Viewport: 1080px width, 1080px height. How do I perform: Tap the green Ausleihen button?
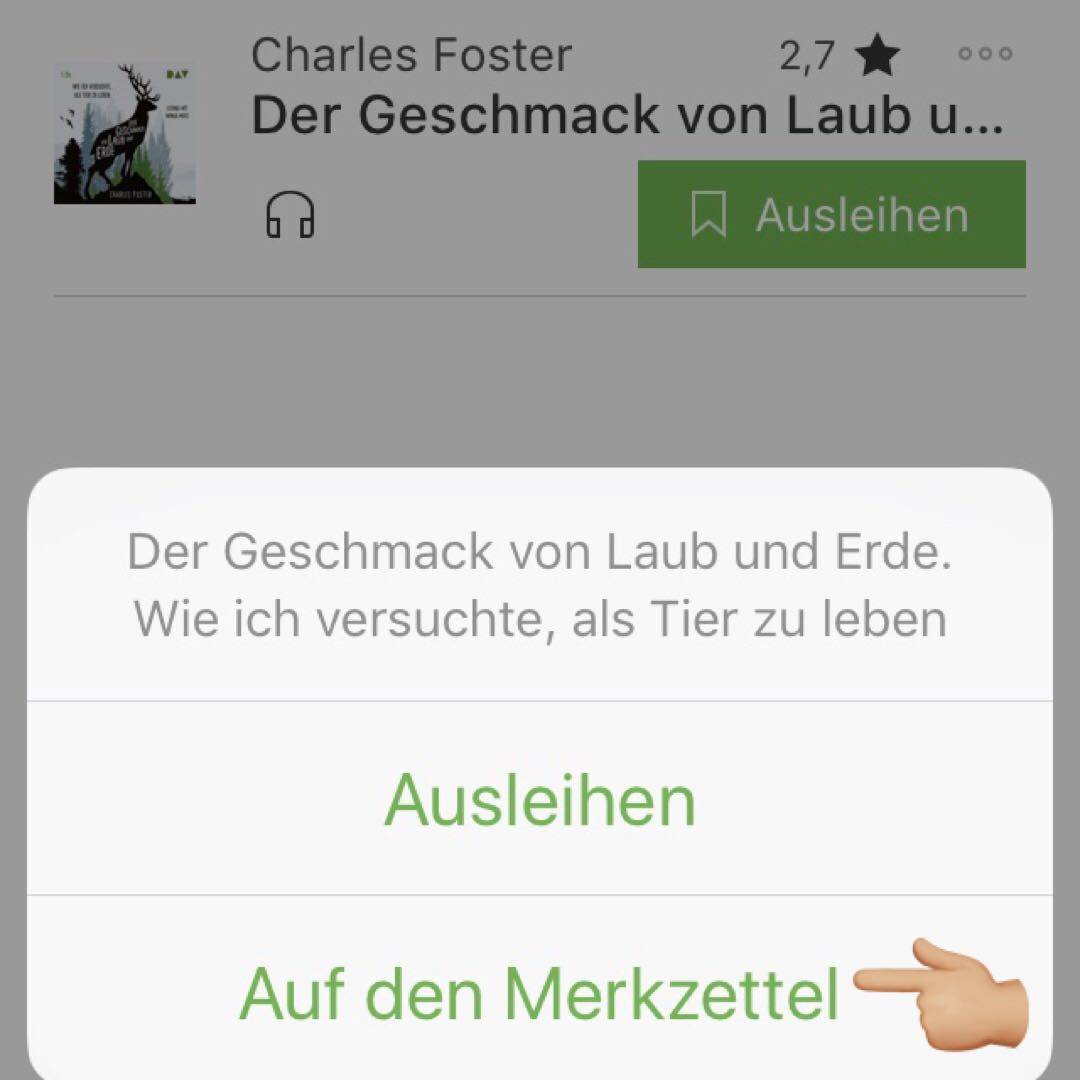point(831,214)
